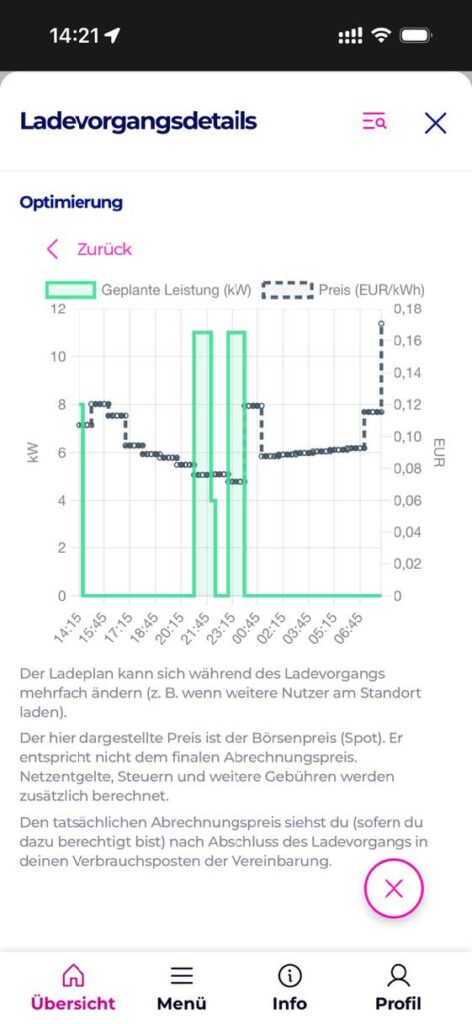Open the list search icon in header

[375, 121]
